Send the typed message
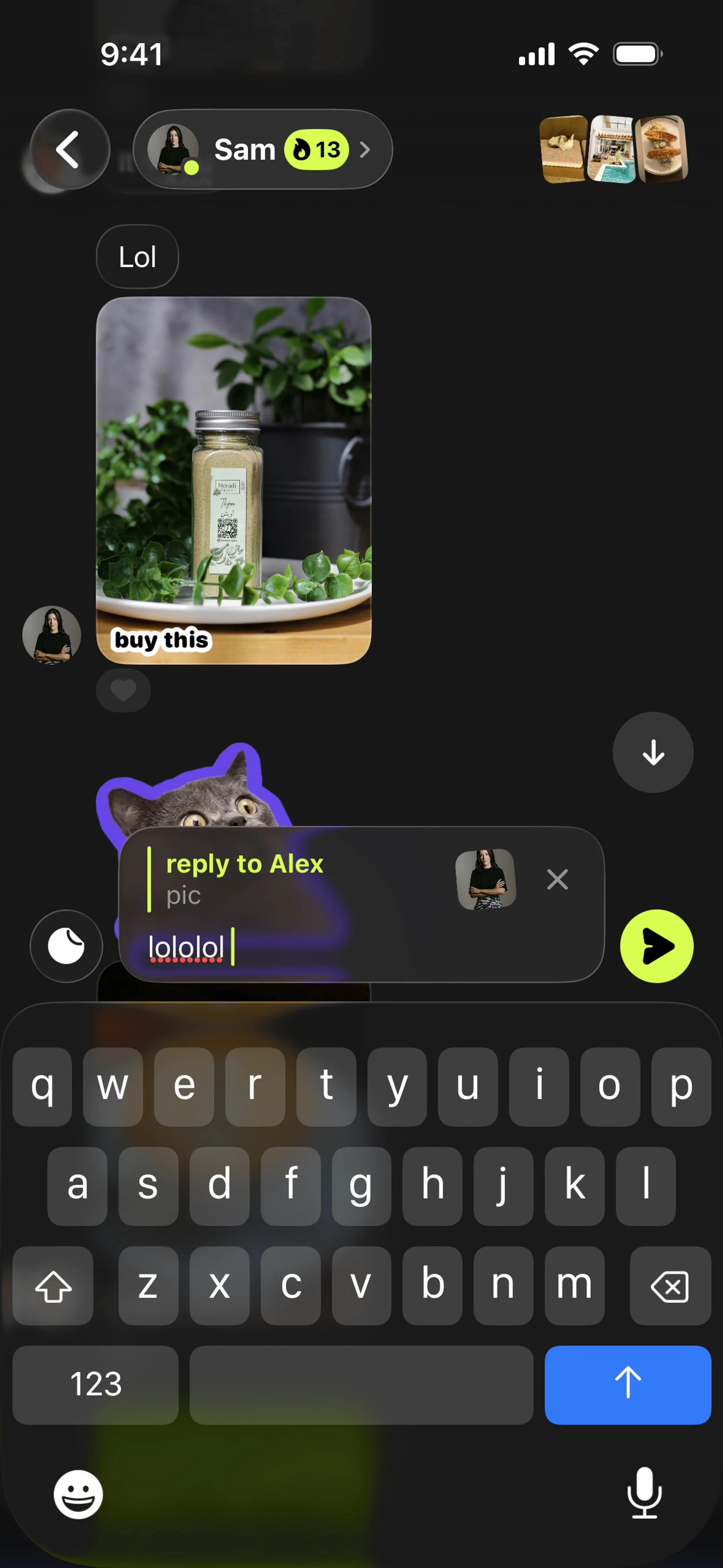Viewport: 723px width, 1568px height. coord(656,946)
